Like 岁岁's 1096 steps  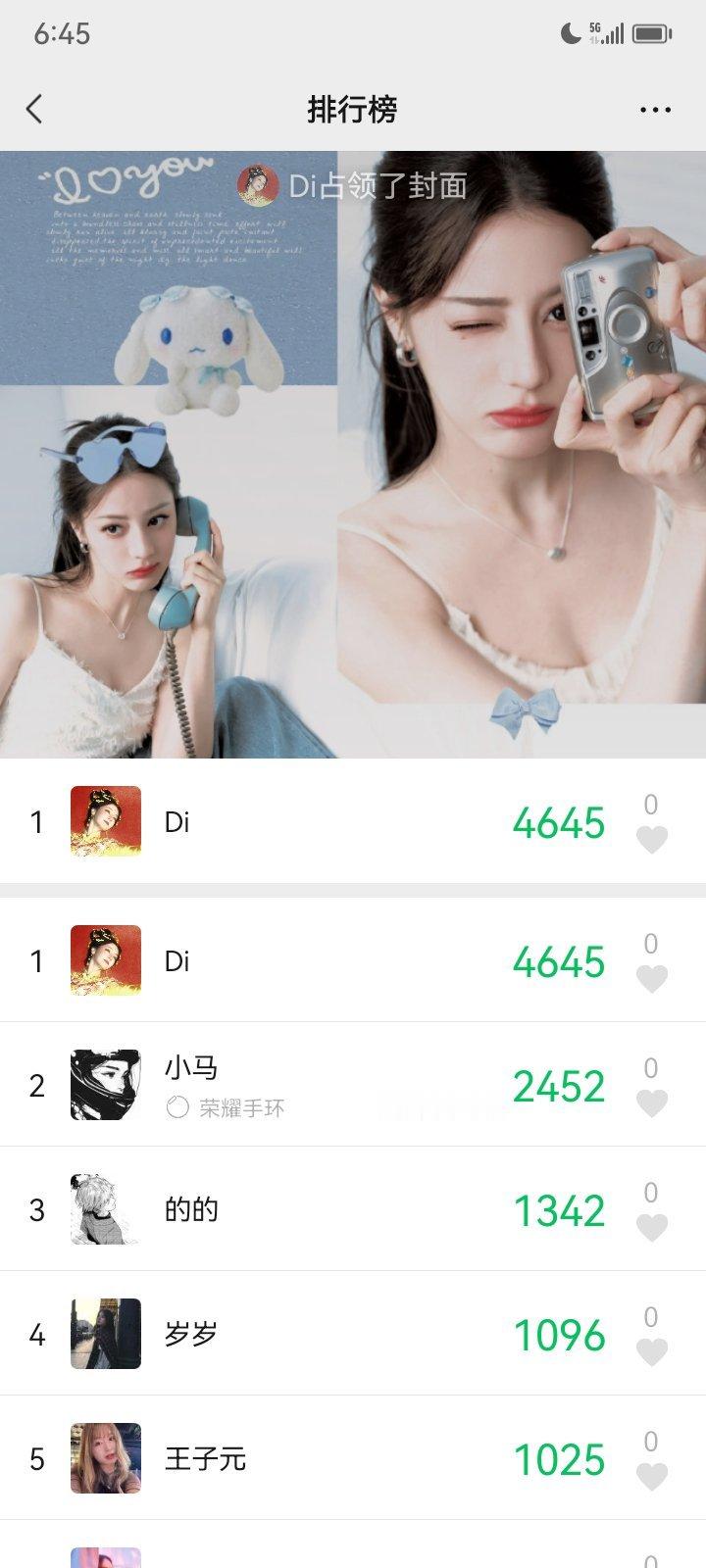pyautogui.click(x=652, y=1352)
